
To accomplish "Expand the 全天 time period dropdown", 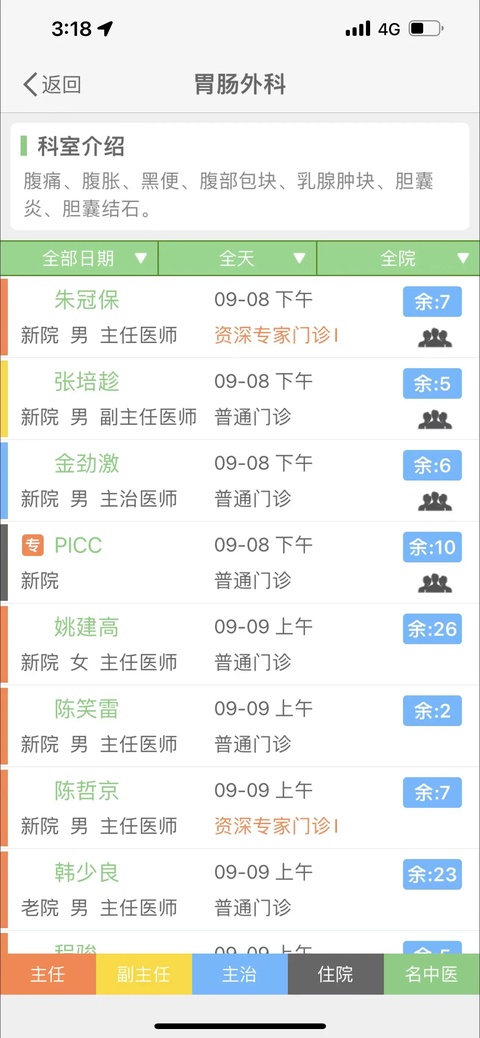I will 237,258.
